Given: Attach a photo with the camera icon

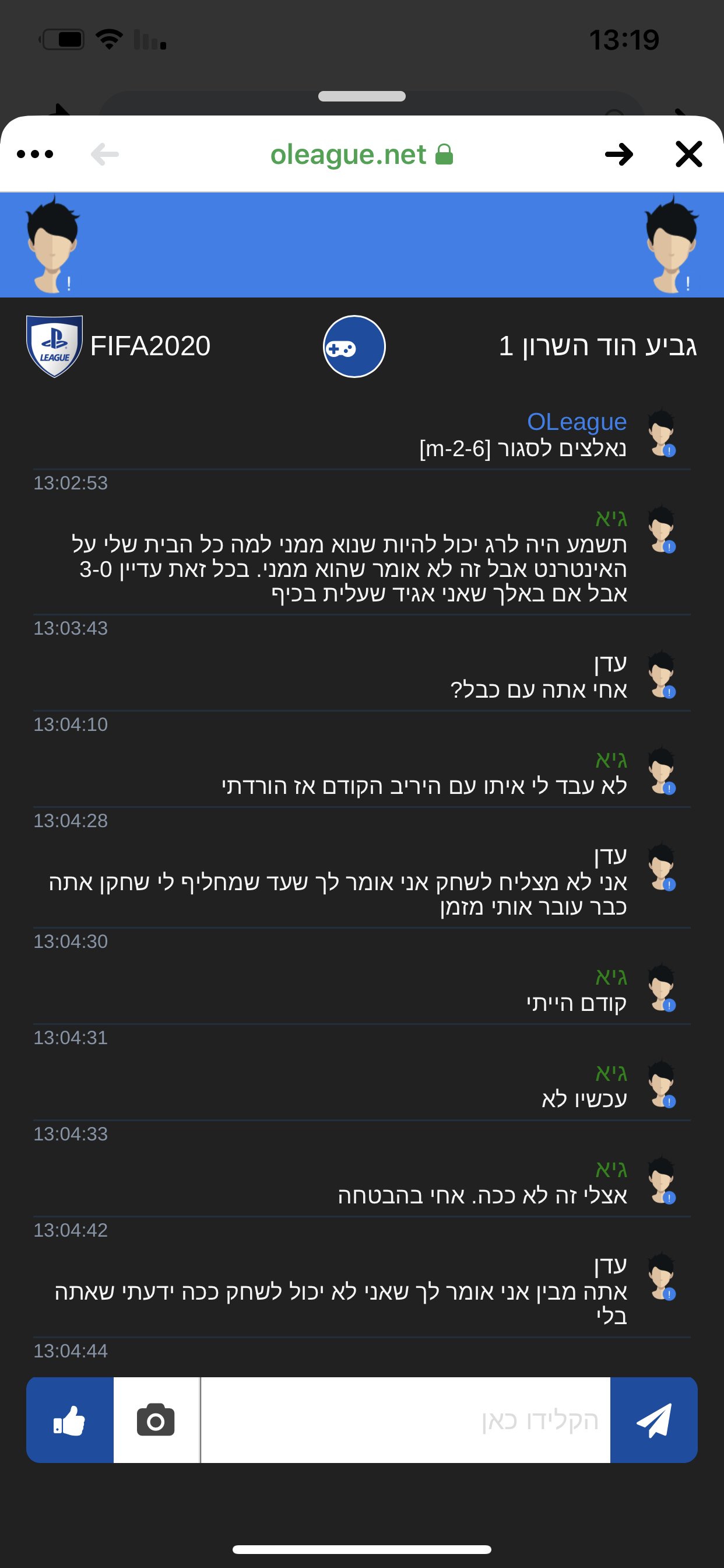Looking at the screenshot, I should pos(156,1420).
